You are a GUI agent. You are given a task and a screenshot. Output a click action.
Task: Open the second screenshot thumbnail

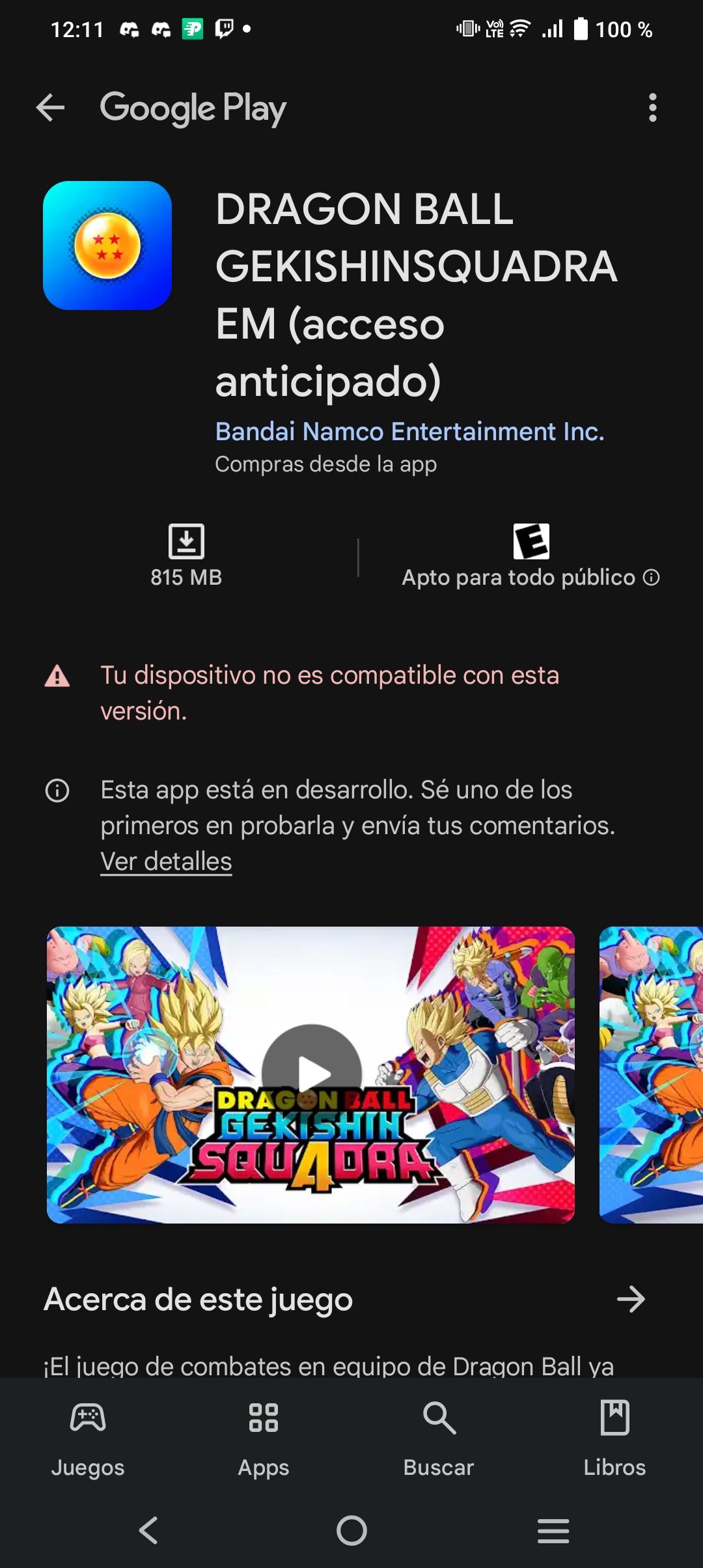point(651,1074)
